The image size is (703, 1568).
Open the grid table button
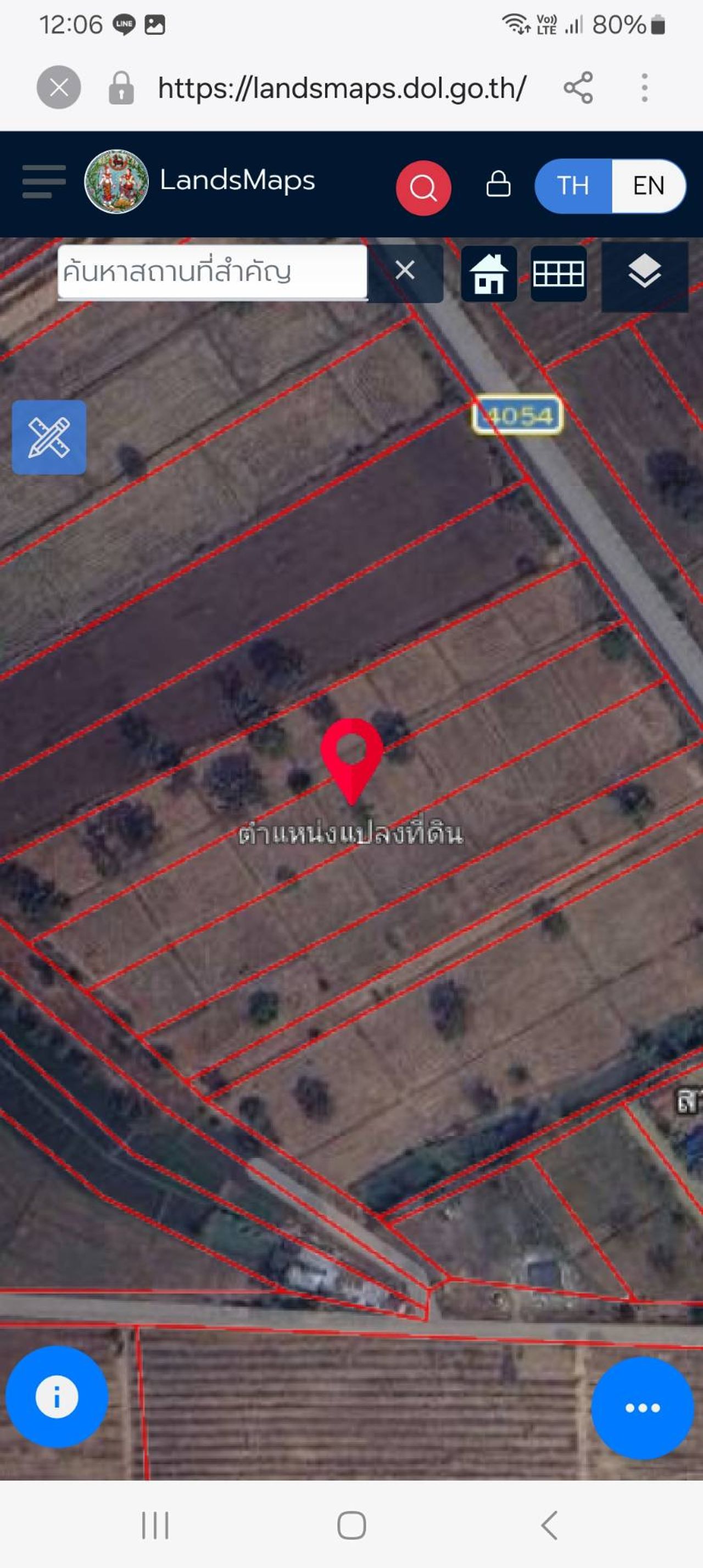tap(558, 274)
